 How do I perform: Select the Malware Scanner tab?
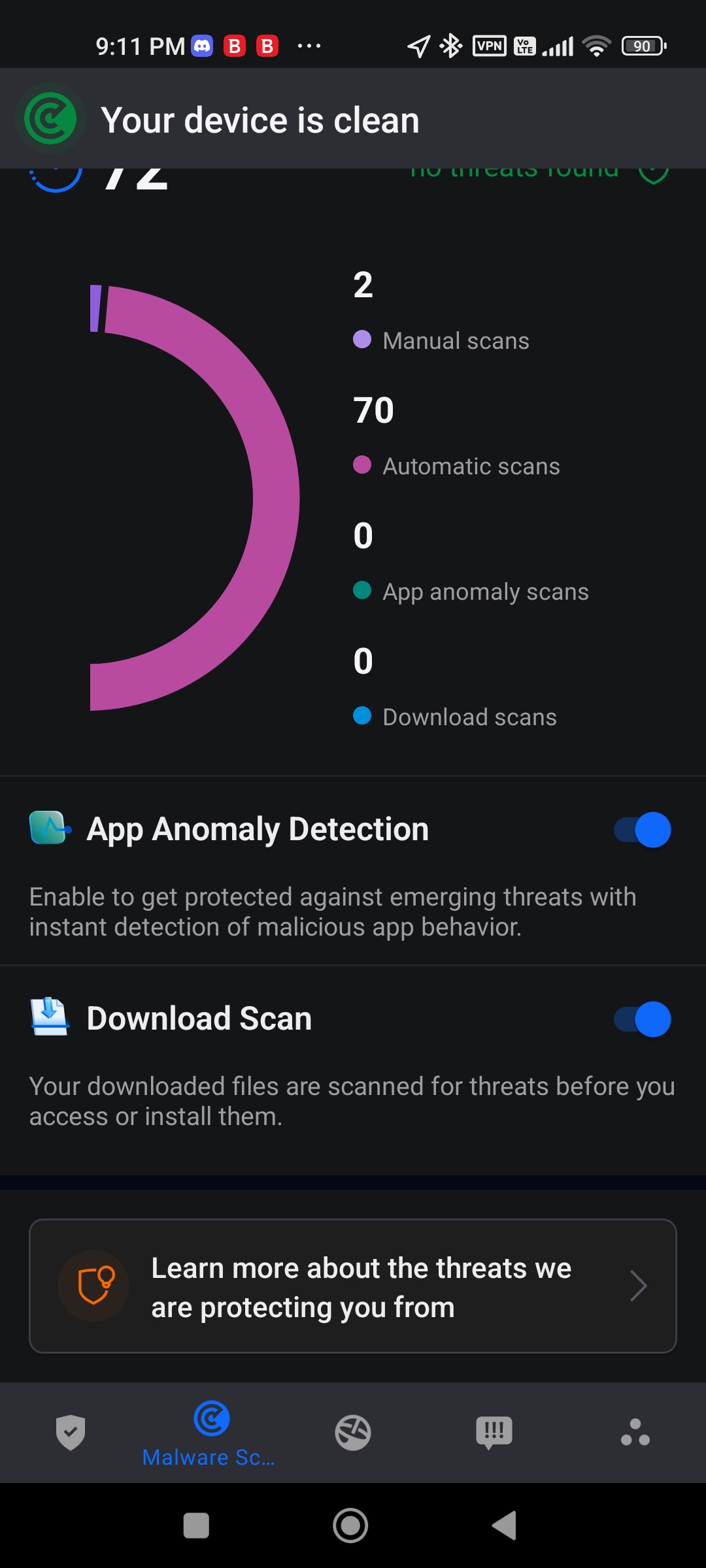[x=210, y=1433]
